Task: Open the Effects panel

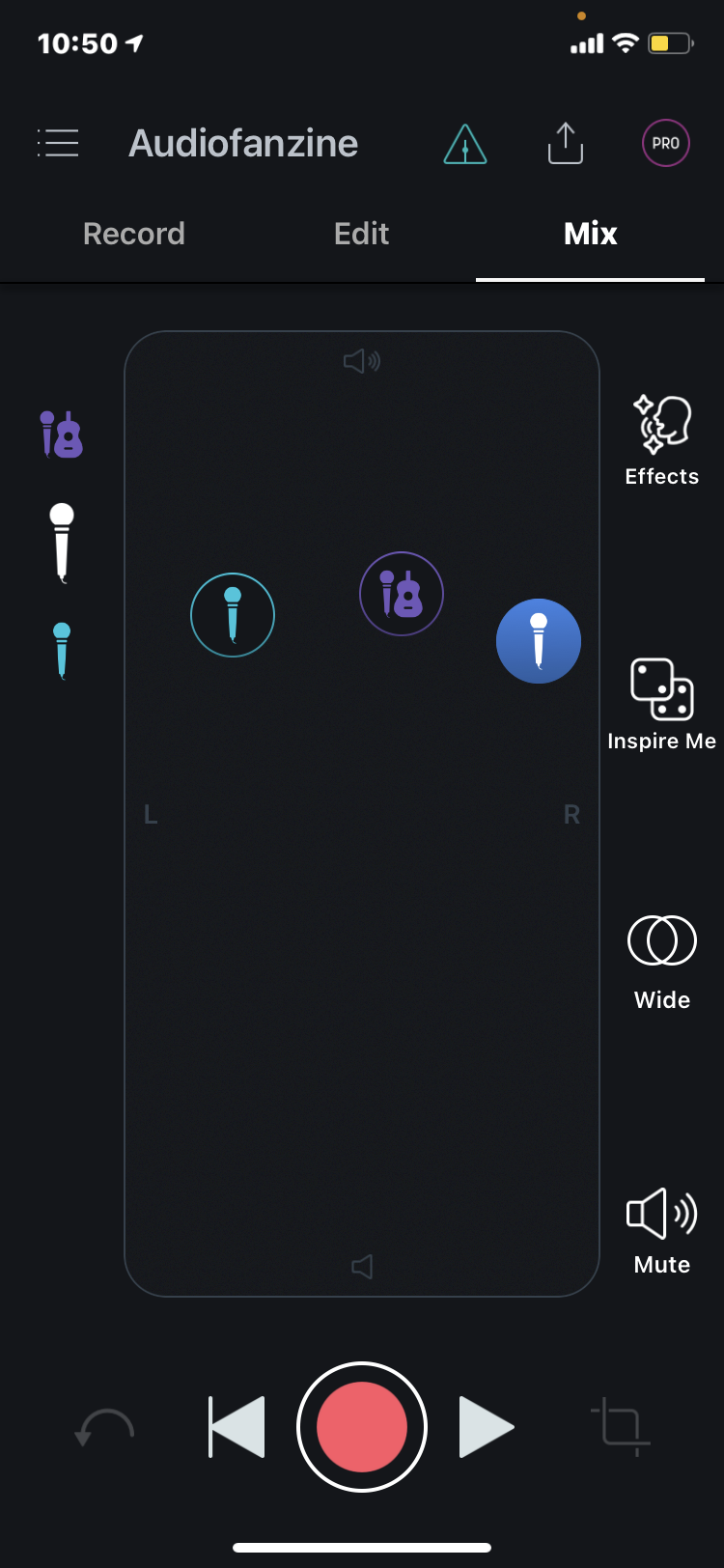Action: pos(661,425)
